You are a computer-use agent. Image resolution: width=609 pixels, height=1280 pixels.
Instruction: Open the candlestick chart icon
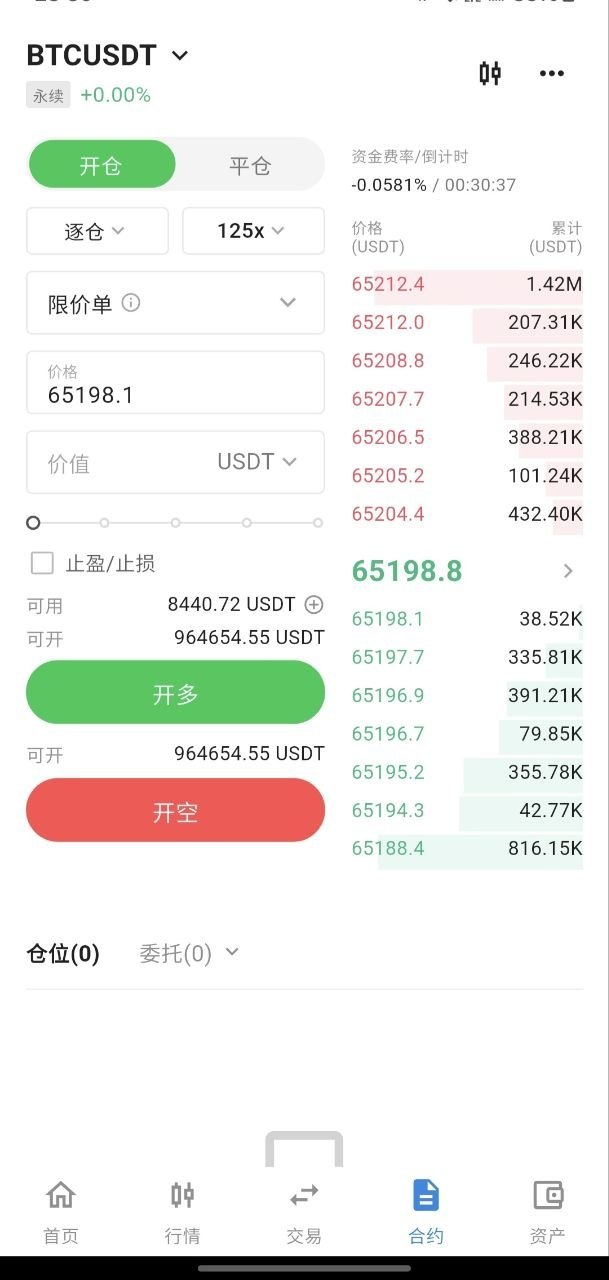tap(490, 73)
